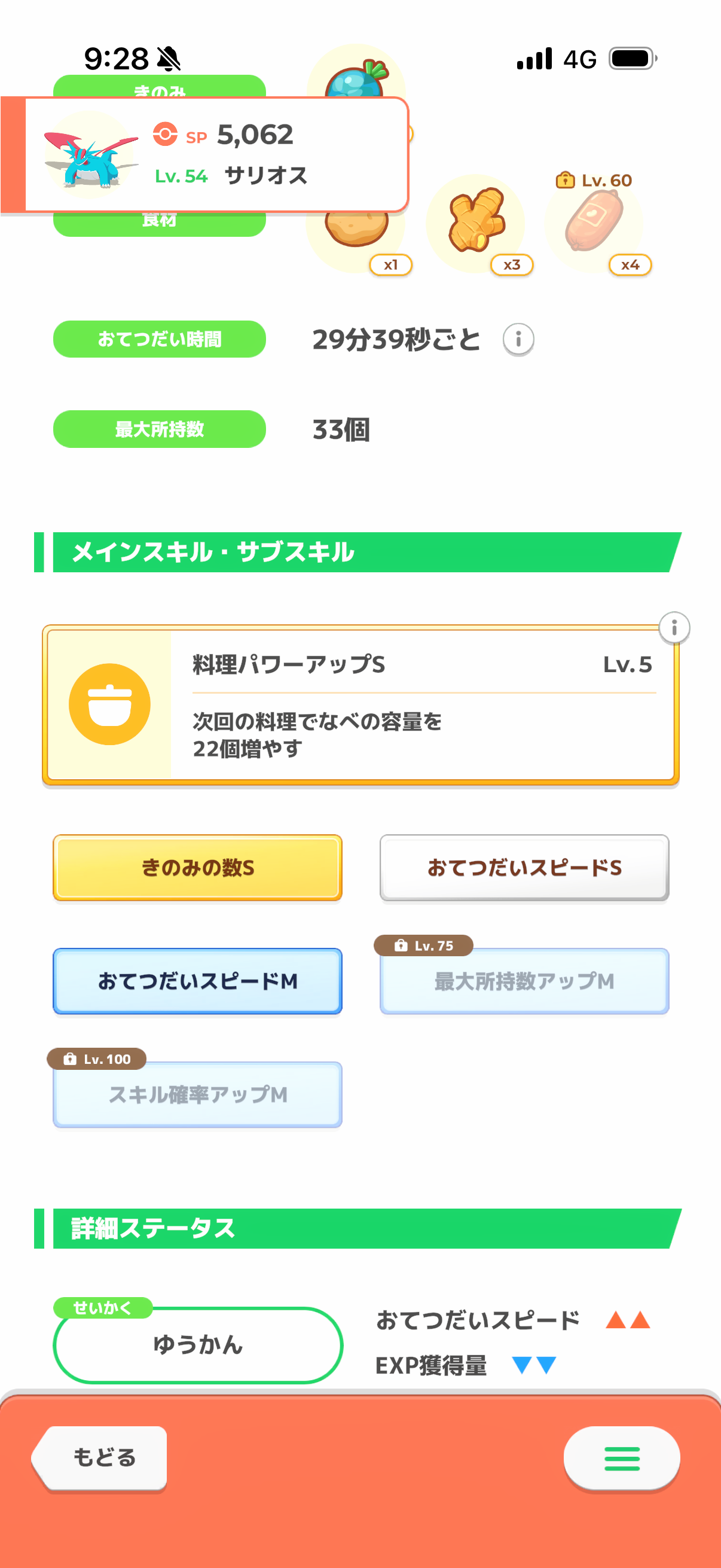Select the おてつだいスピードM sub skill
The height and width of the screenshot is (1568, 721).
198,981
